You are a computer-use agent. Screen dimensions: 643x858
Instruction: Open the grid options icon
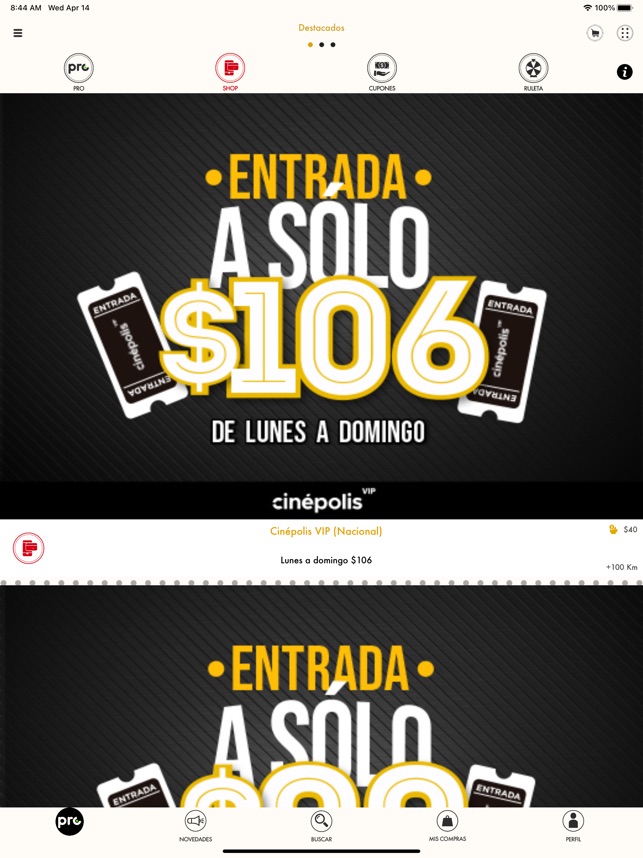(625, 33)
